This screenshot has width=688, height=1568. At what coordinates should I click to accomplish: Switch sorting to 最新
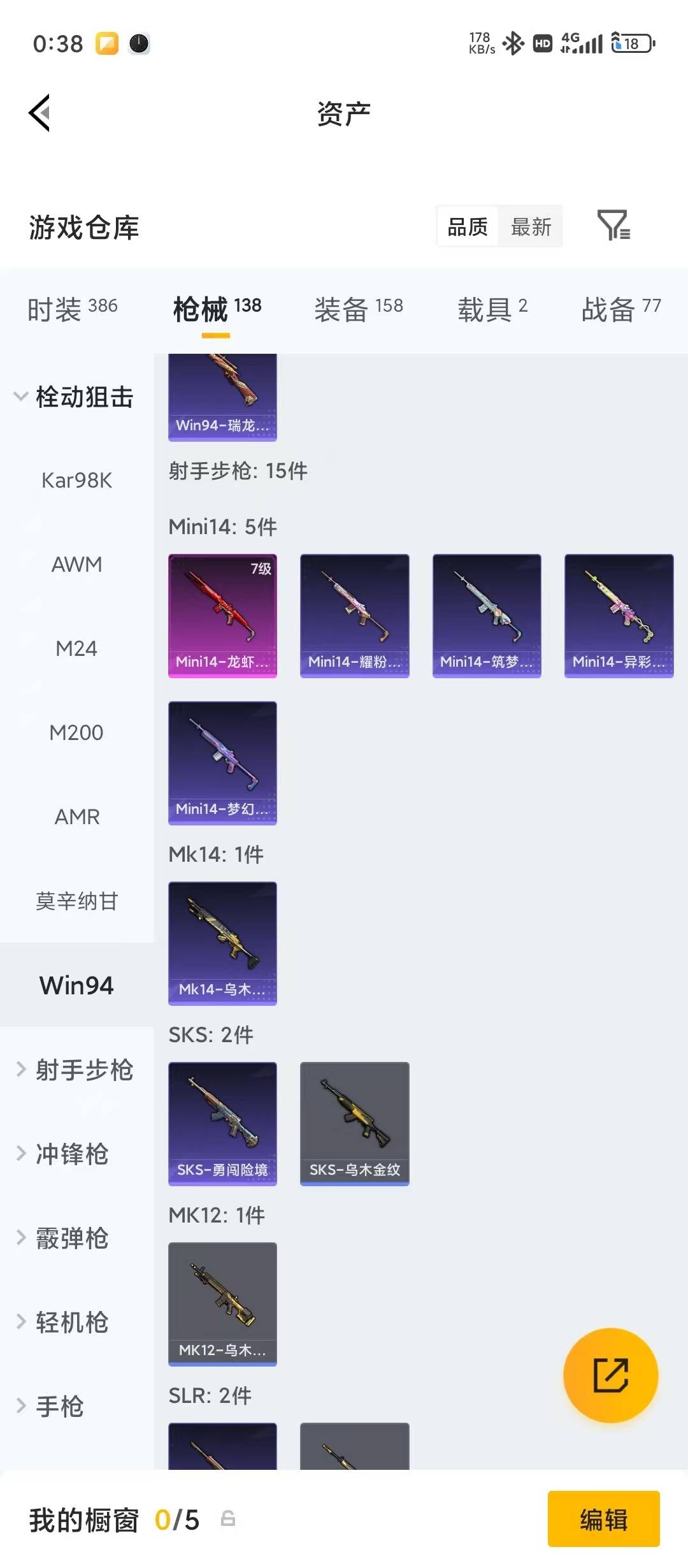coord(531,227)
